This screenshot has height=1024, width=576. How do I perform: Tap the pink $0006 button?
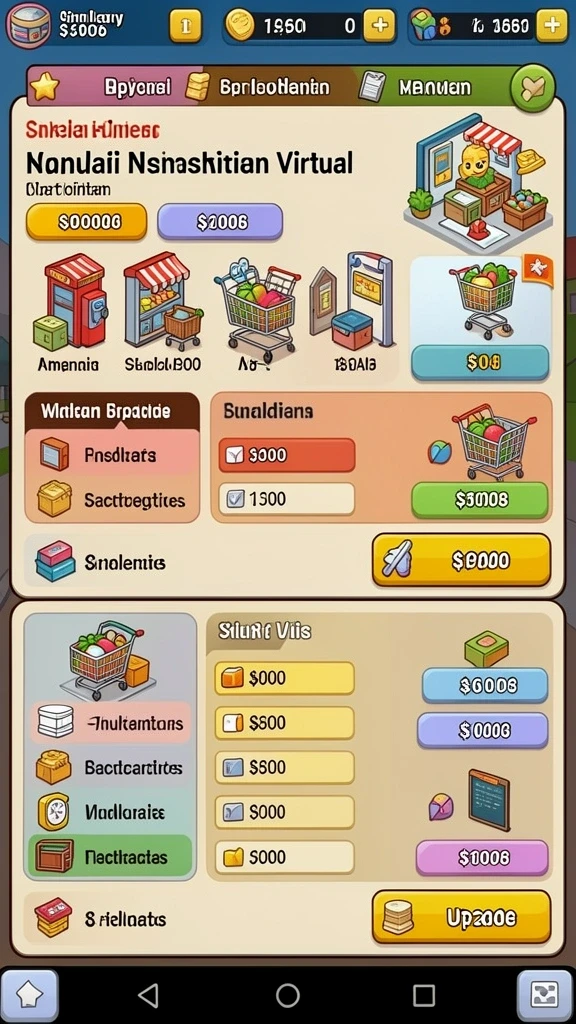coord(482,858)
